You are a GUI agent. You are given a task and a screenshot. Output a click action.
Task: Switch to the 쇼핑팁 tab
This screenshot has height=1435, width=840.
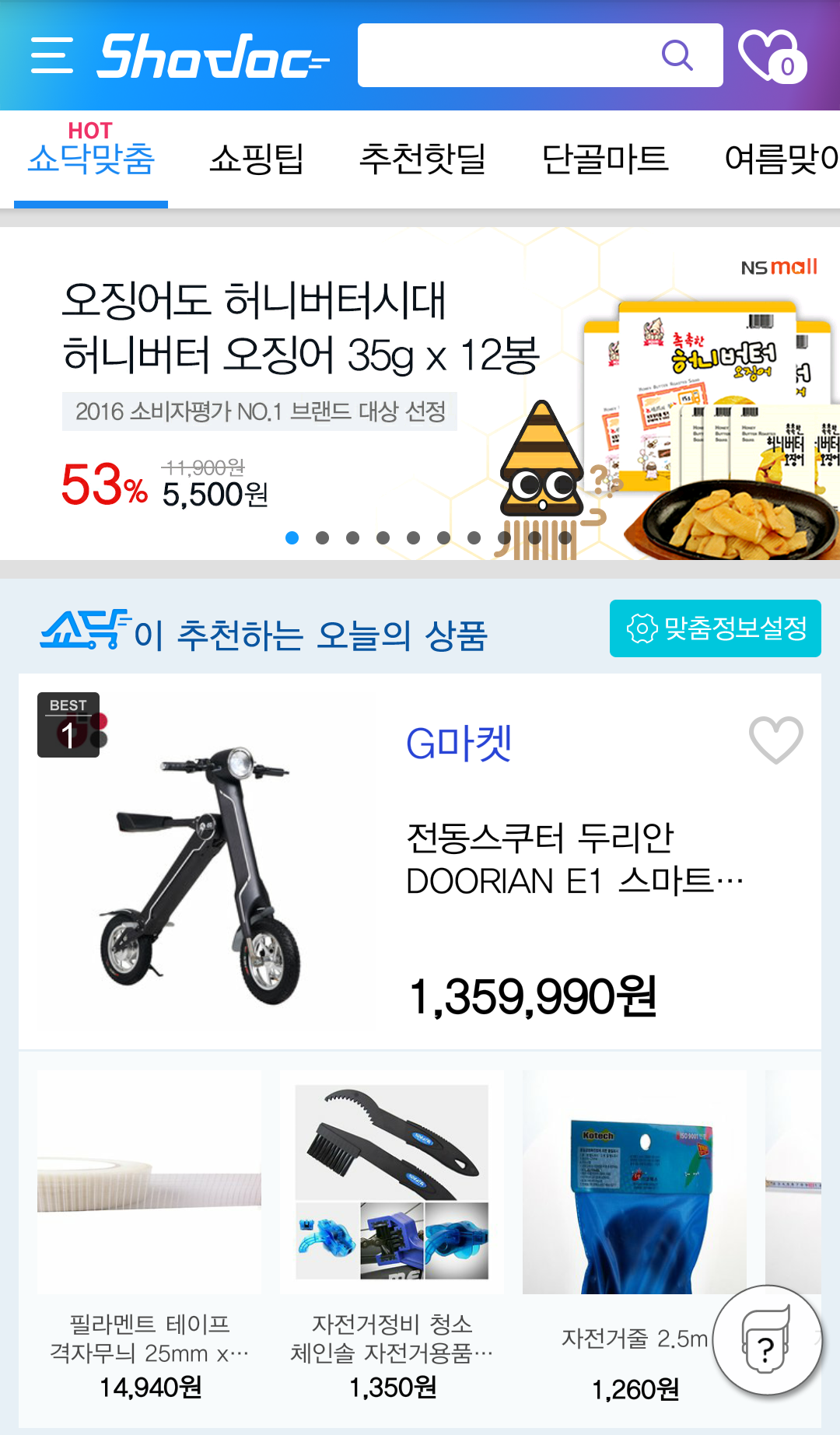(257, 159)
